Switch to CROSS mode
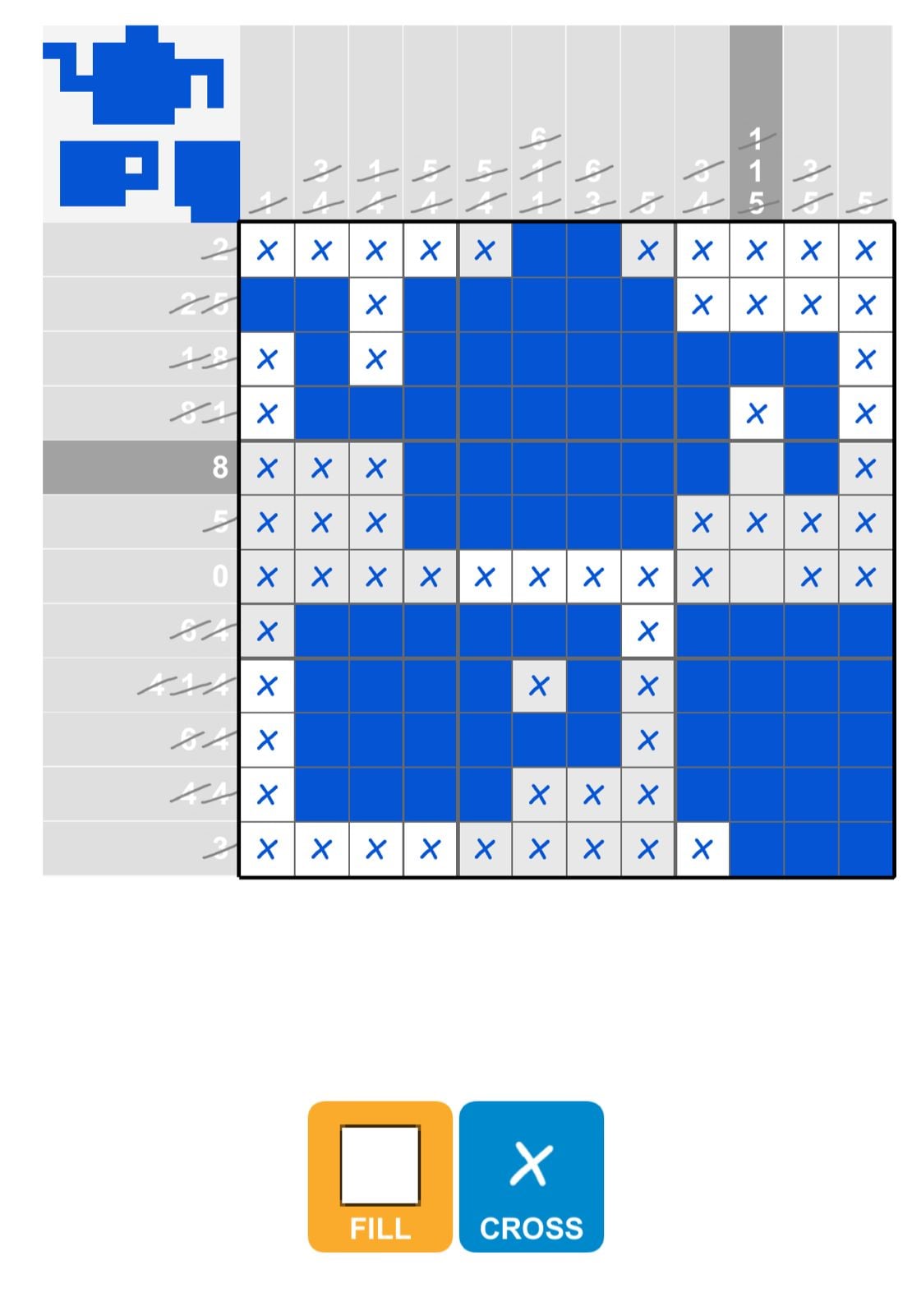The height and width of the screenshot is (1316, 912). point(531,1176)
